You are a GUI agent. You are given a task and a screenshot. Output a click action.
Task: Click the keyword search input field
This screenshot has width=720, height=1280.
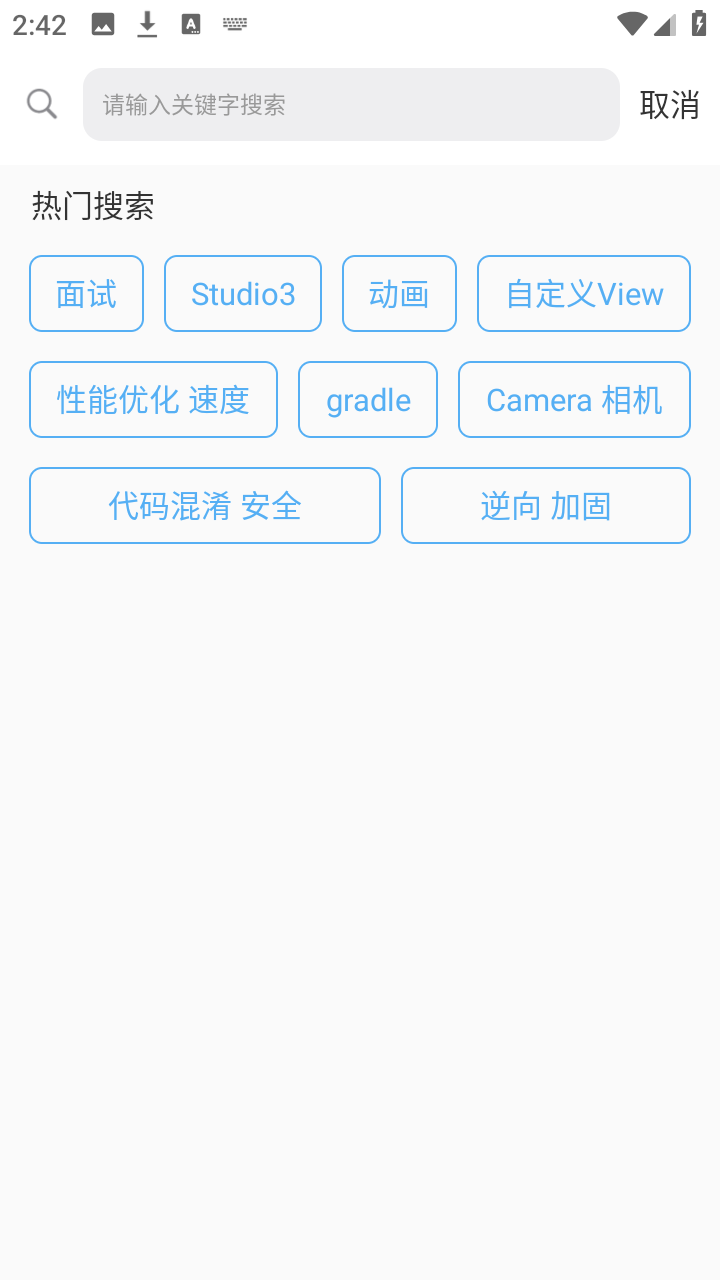tap(351, 103)
